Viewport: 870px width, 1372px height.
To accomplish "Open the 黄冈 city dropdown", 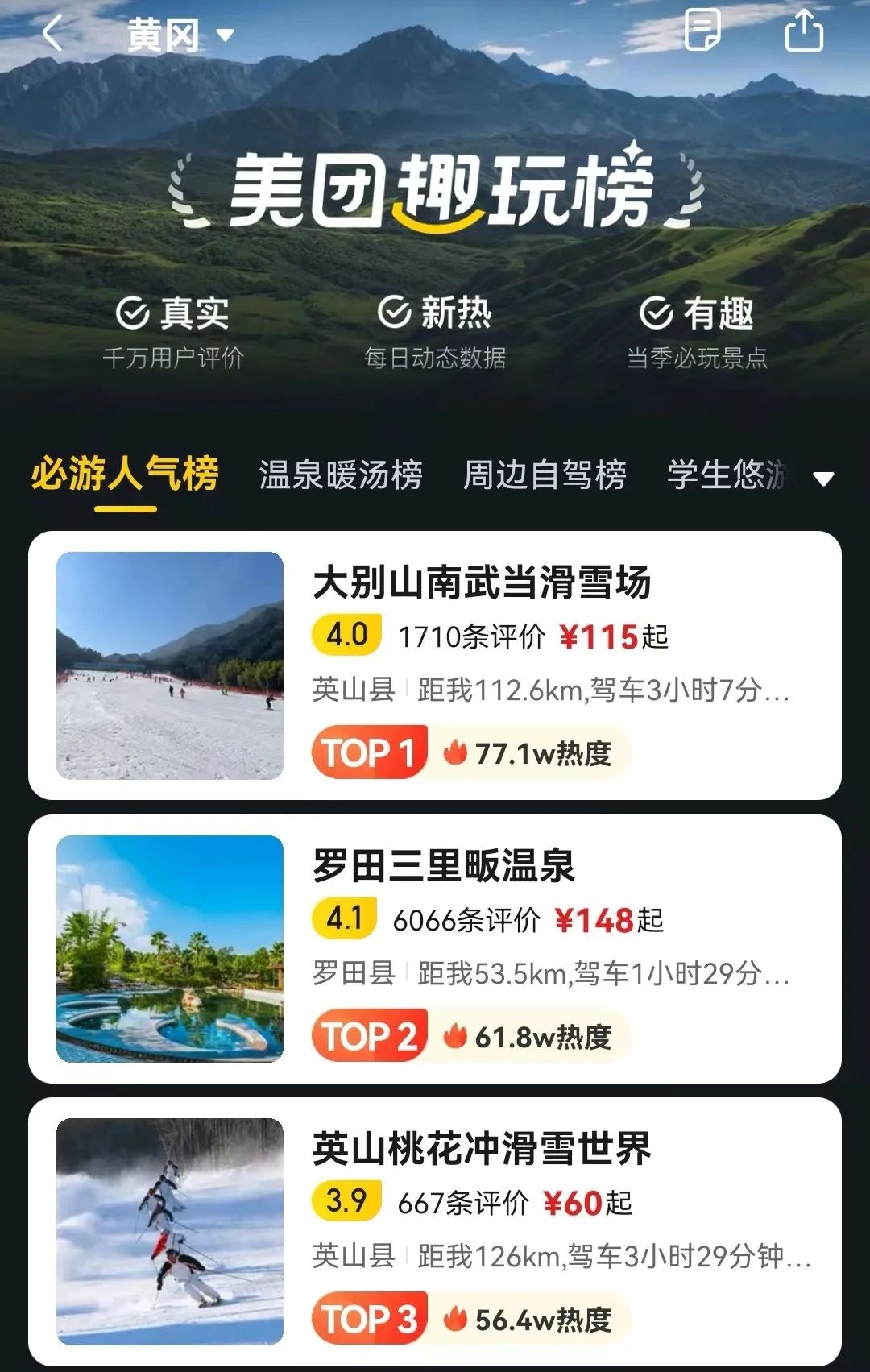I will click(180, 35).
